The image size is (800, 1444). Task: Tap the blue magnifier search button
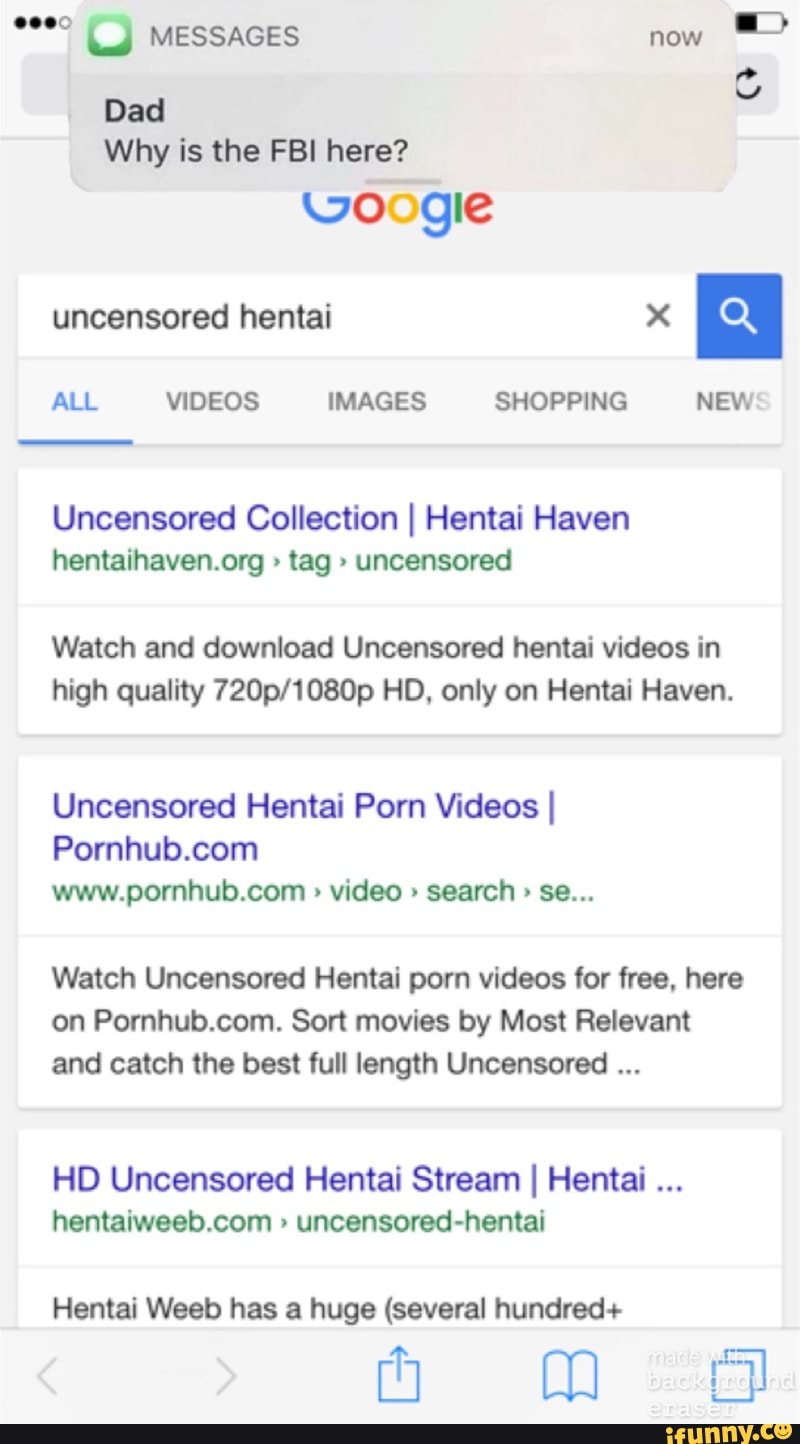point(739,316)
